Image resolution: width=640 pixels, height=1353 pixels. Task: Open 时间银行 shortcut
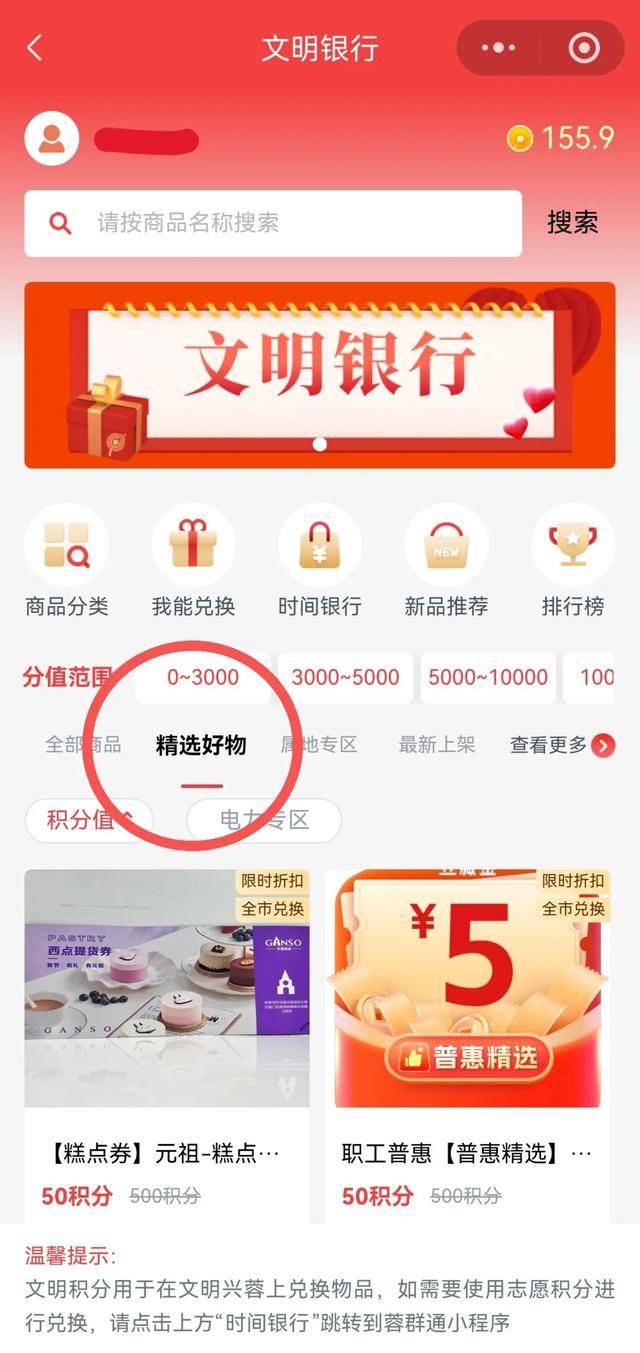320,560
